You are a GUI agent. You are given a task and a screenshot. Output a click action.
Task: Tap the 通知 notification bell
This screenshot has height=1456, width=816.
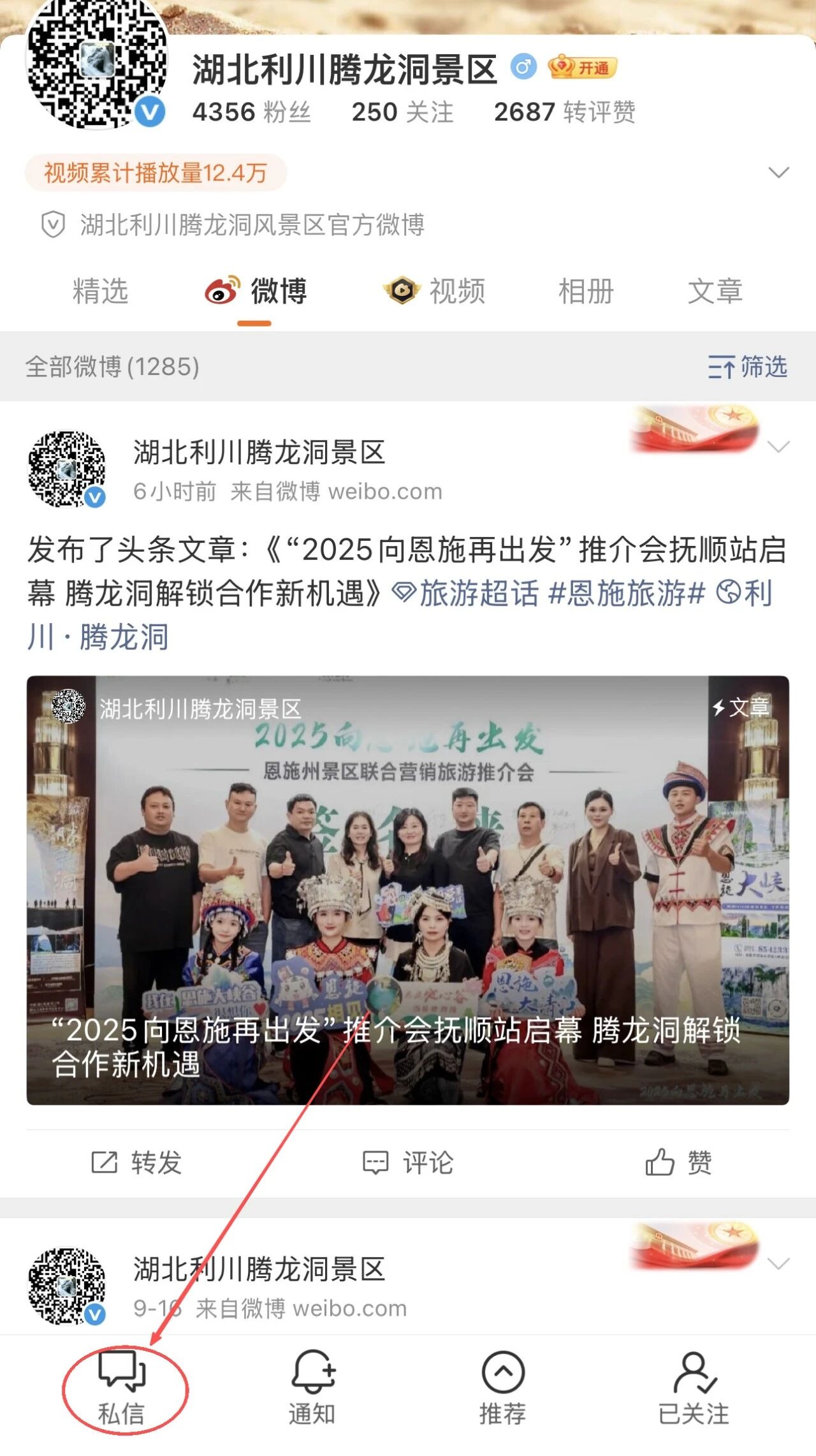[312, 1389]
